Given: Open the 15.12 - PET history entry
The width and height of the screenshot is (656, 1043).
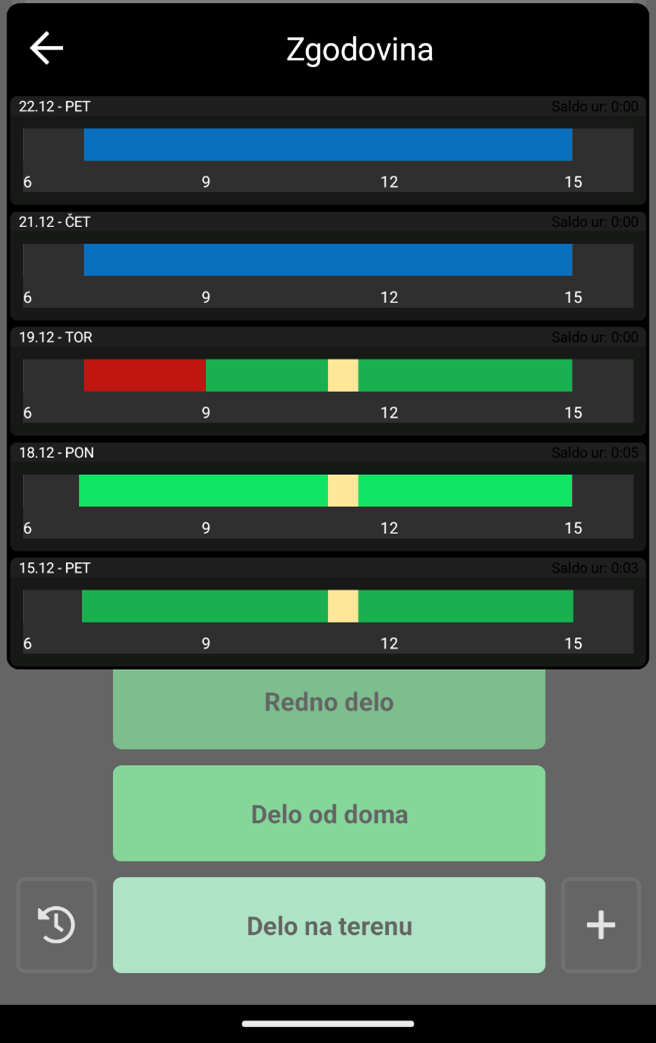Looking at the screenshot, I should tap(328, 612).
